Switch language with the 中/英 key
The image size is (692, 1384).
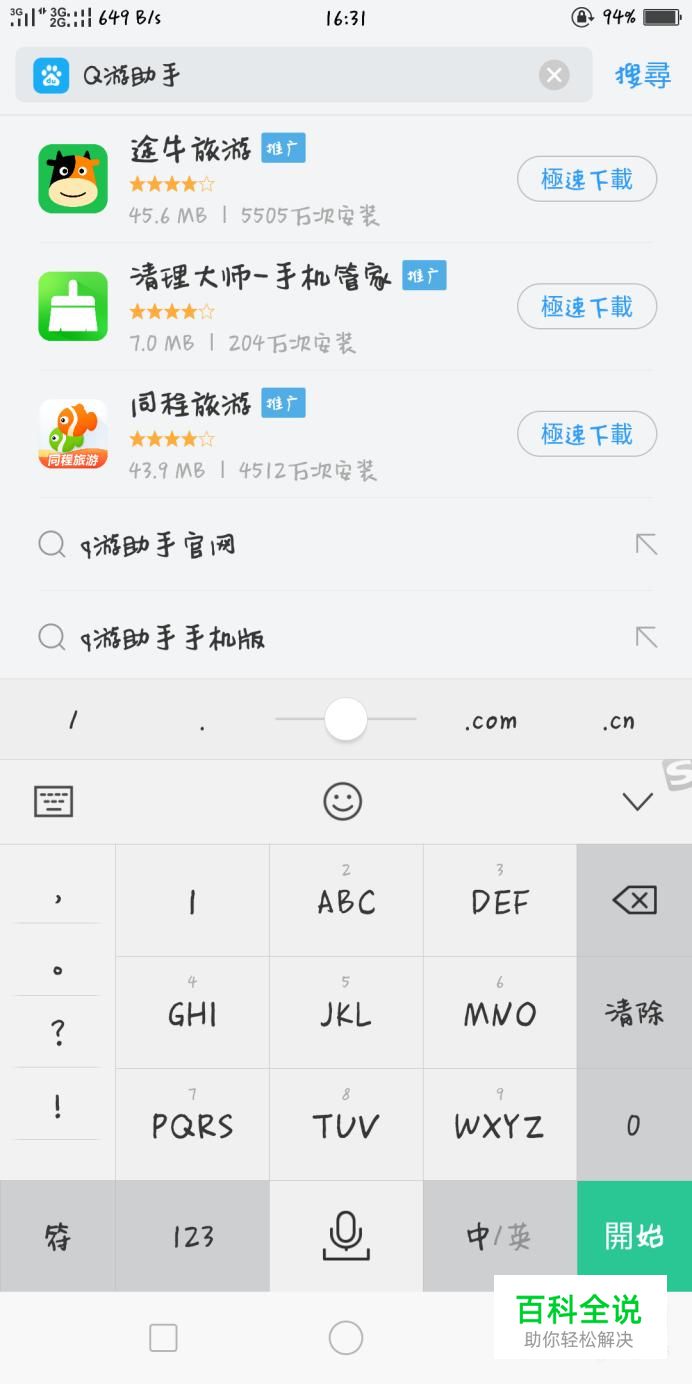tap(499, 1237)
